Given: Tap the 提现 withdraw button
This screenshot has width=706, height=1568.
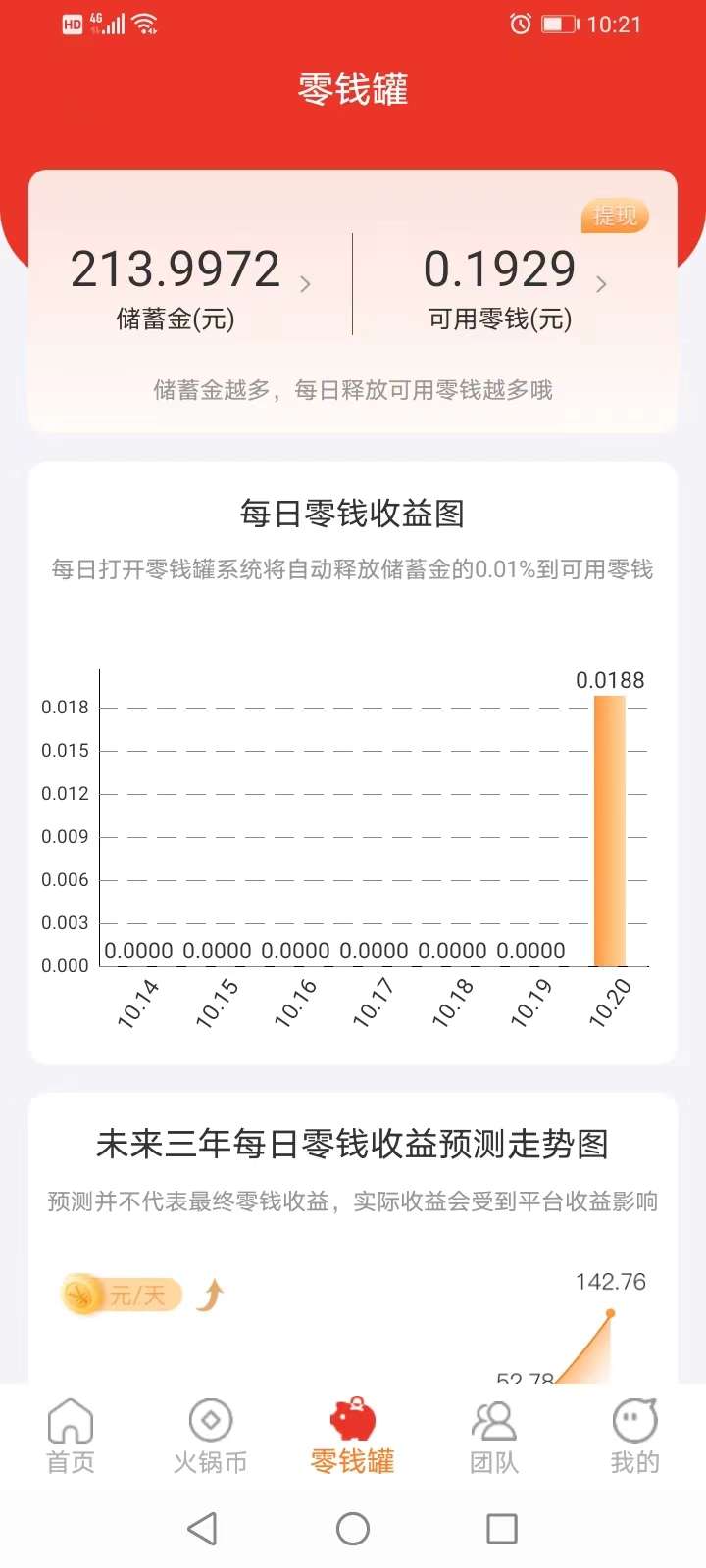Looking at the screenshot, I should tap(615, 216).
